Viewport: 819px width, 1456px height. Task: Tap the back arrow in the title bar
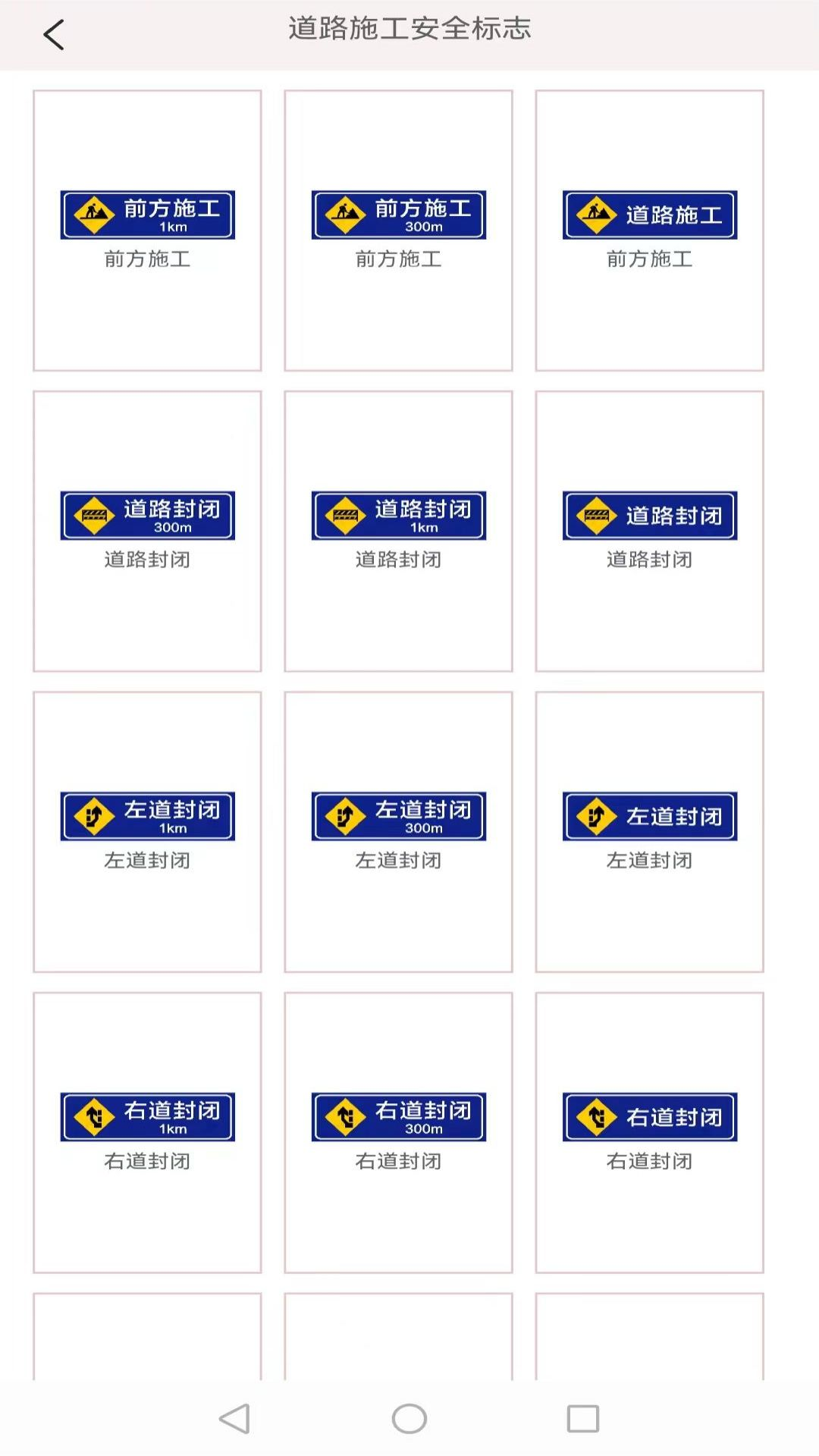[53, 33]
